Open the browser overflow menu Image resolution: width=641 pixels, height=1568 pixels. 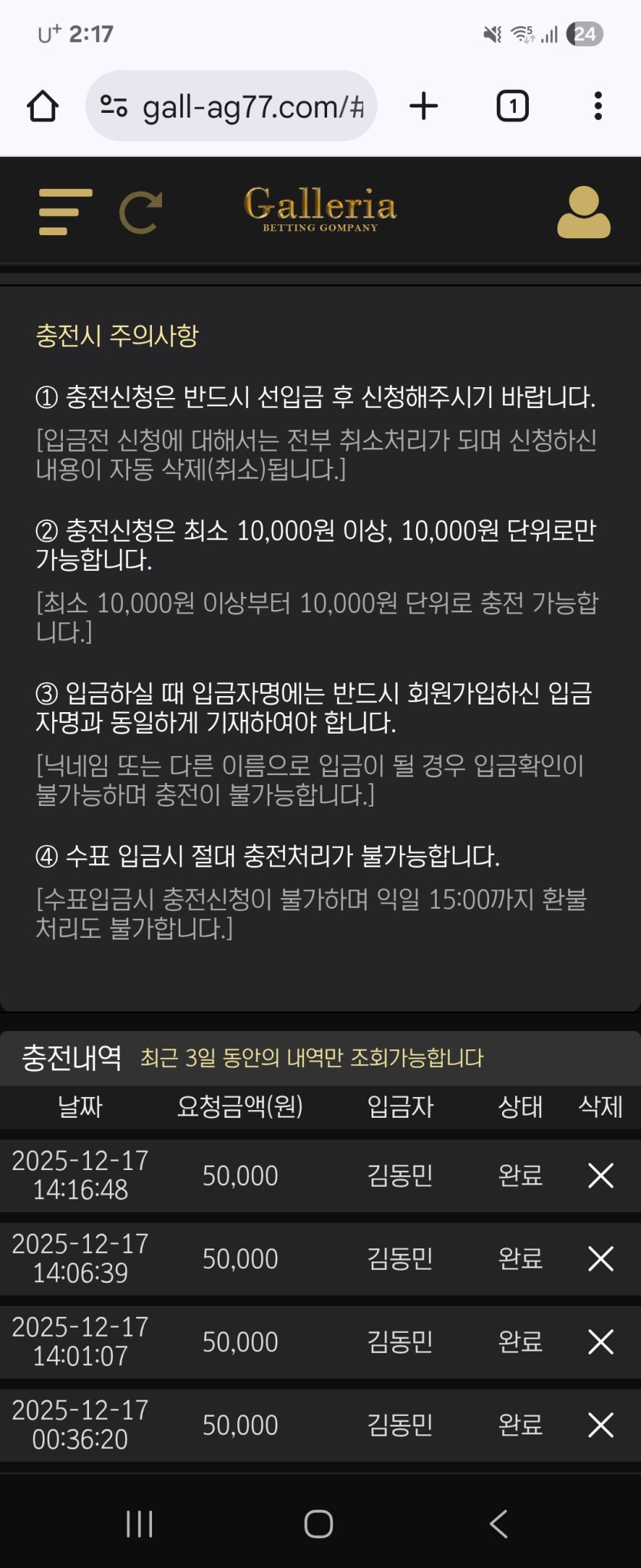597,106
